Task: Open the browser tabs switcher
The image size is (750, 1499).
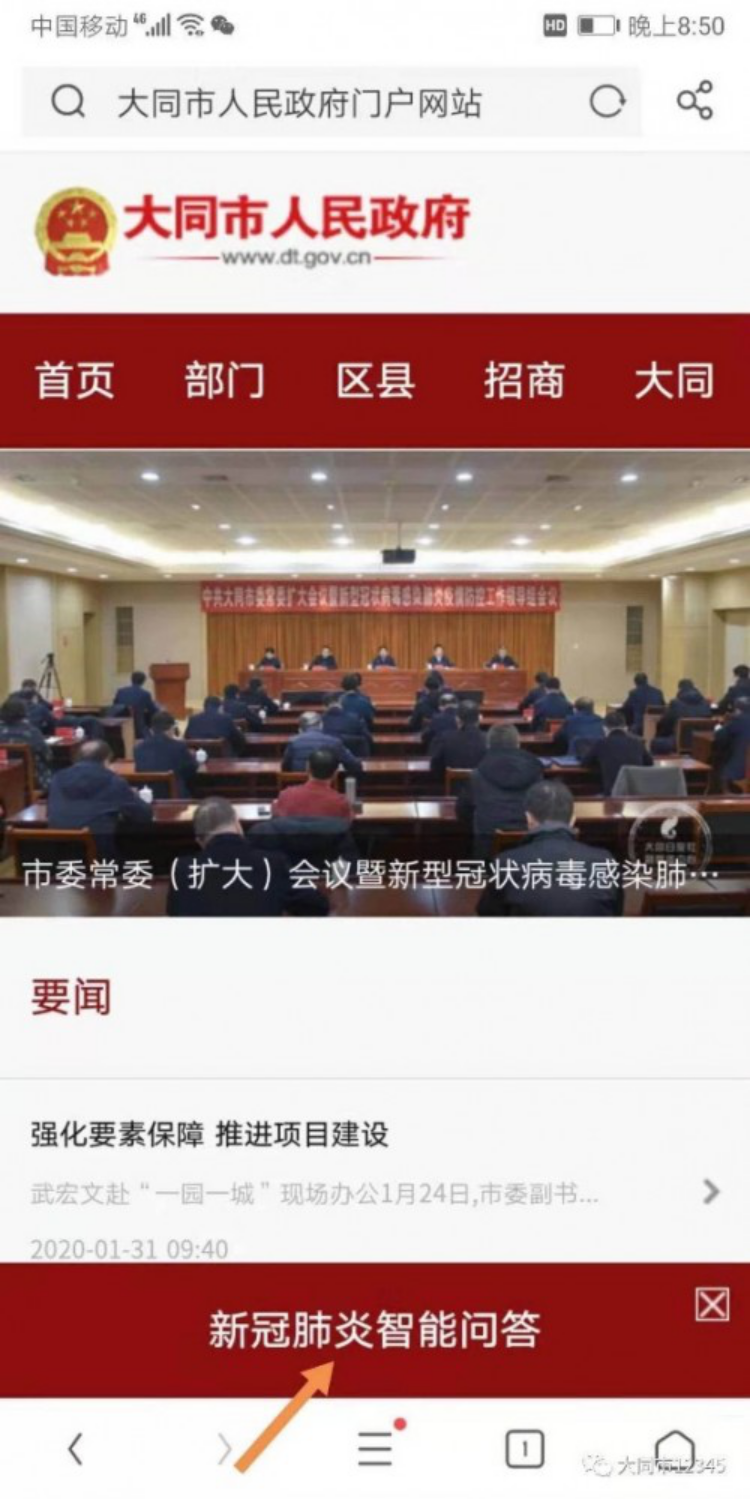Action: pyautogui.click(x=524, y=1448)
